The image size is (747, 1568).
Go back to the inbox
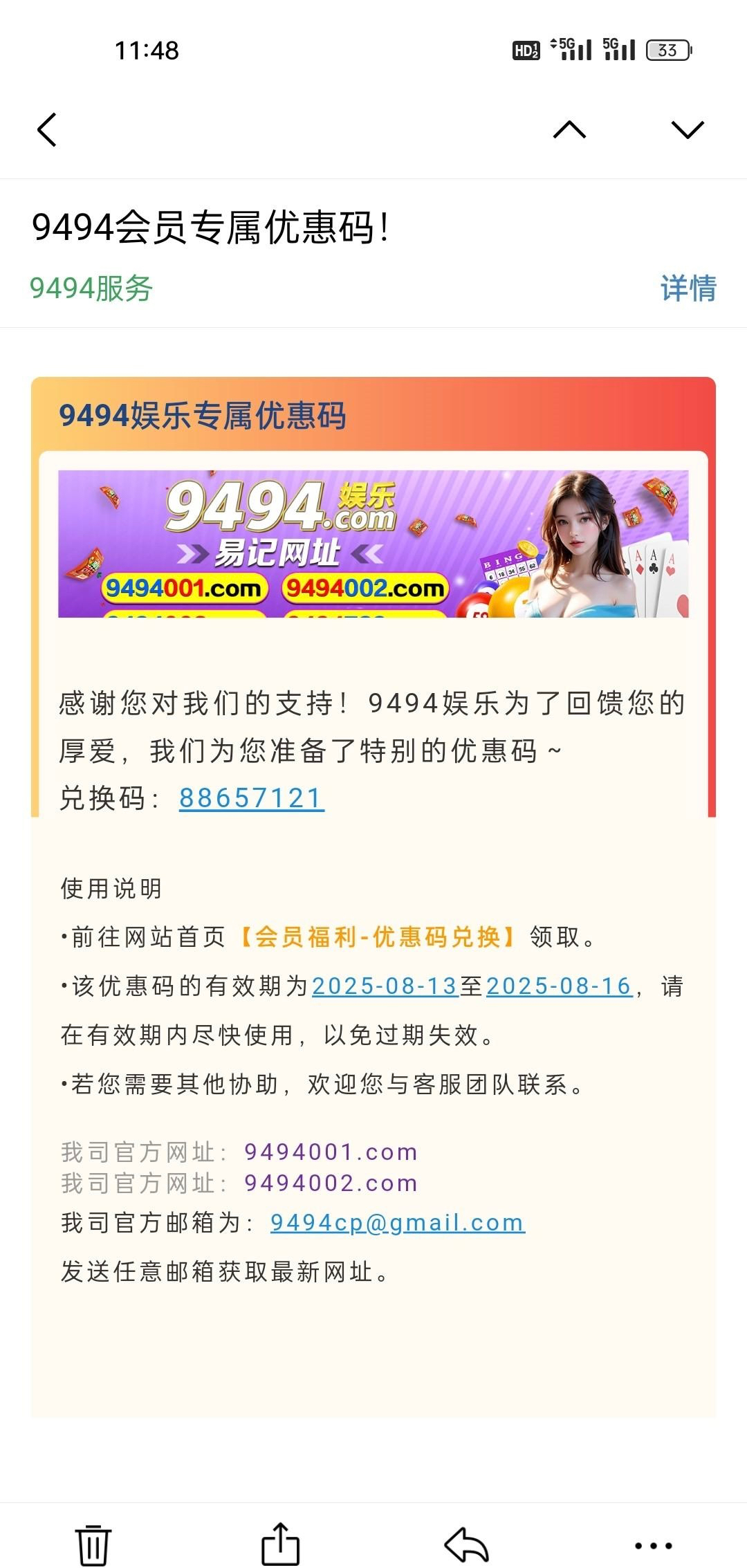(x=47, y=130)
